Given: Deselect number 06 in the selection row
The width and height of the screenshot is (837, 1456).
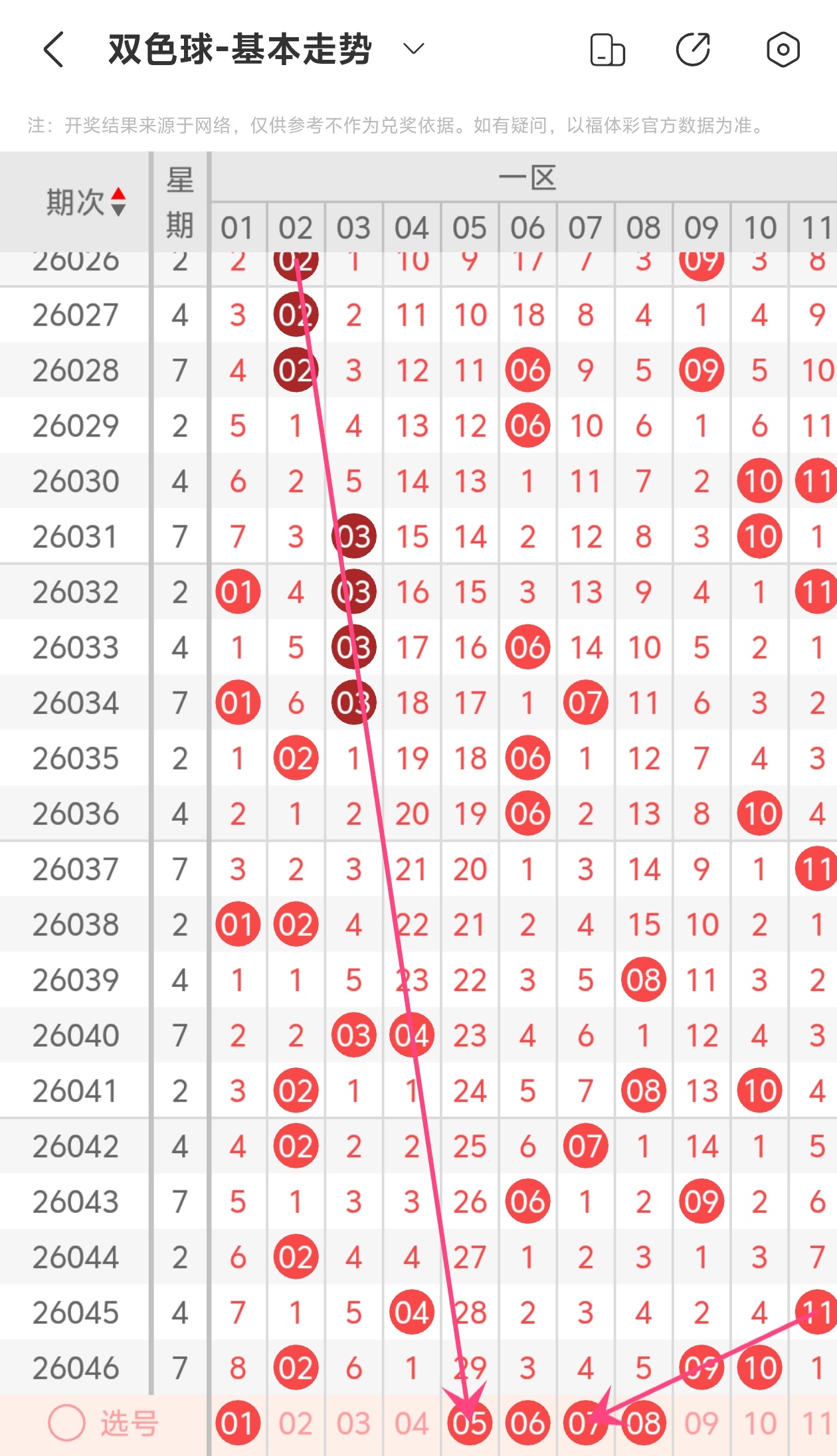Looking at the screenshot, I should (x=527, y=1423).
